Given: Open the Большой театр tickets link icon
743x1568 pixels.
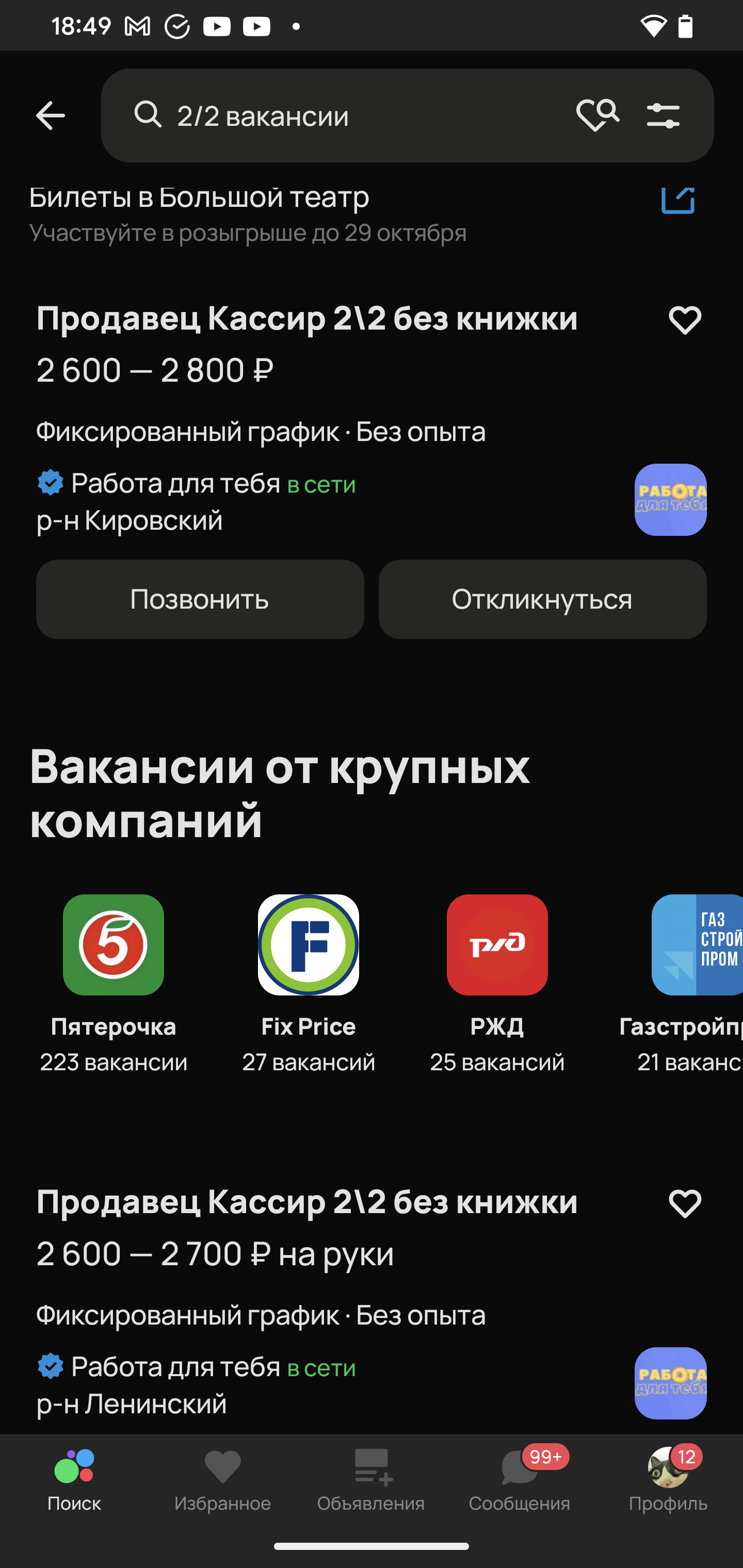Looking at the screenshot, I should point(678,201).
